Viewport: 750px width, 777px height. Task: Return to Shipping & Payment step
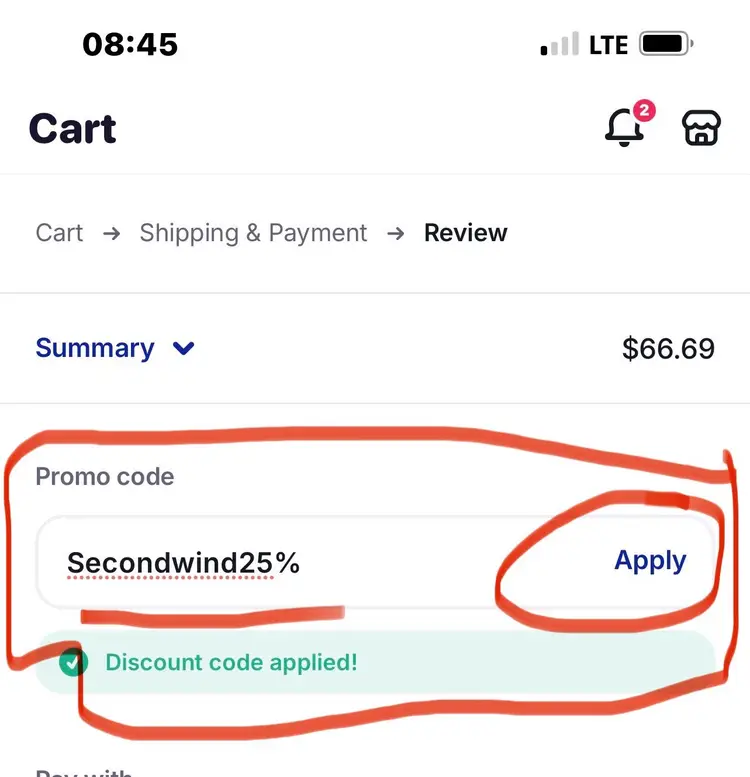253,233
